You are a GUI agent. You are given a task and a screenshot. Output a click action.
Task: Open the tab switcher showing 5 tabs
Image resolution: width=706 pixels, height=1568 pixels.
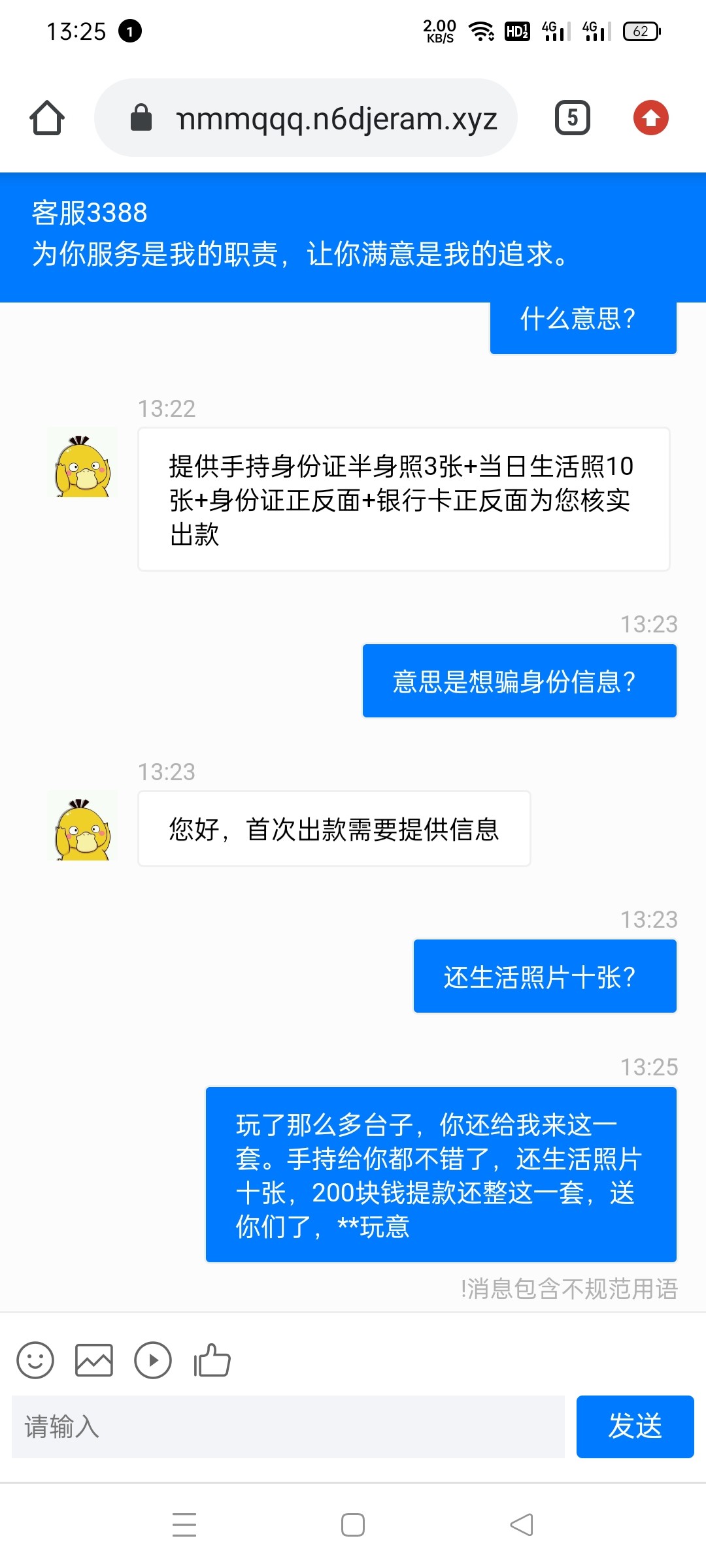[x=572, y=118]
